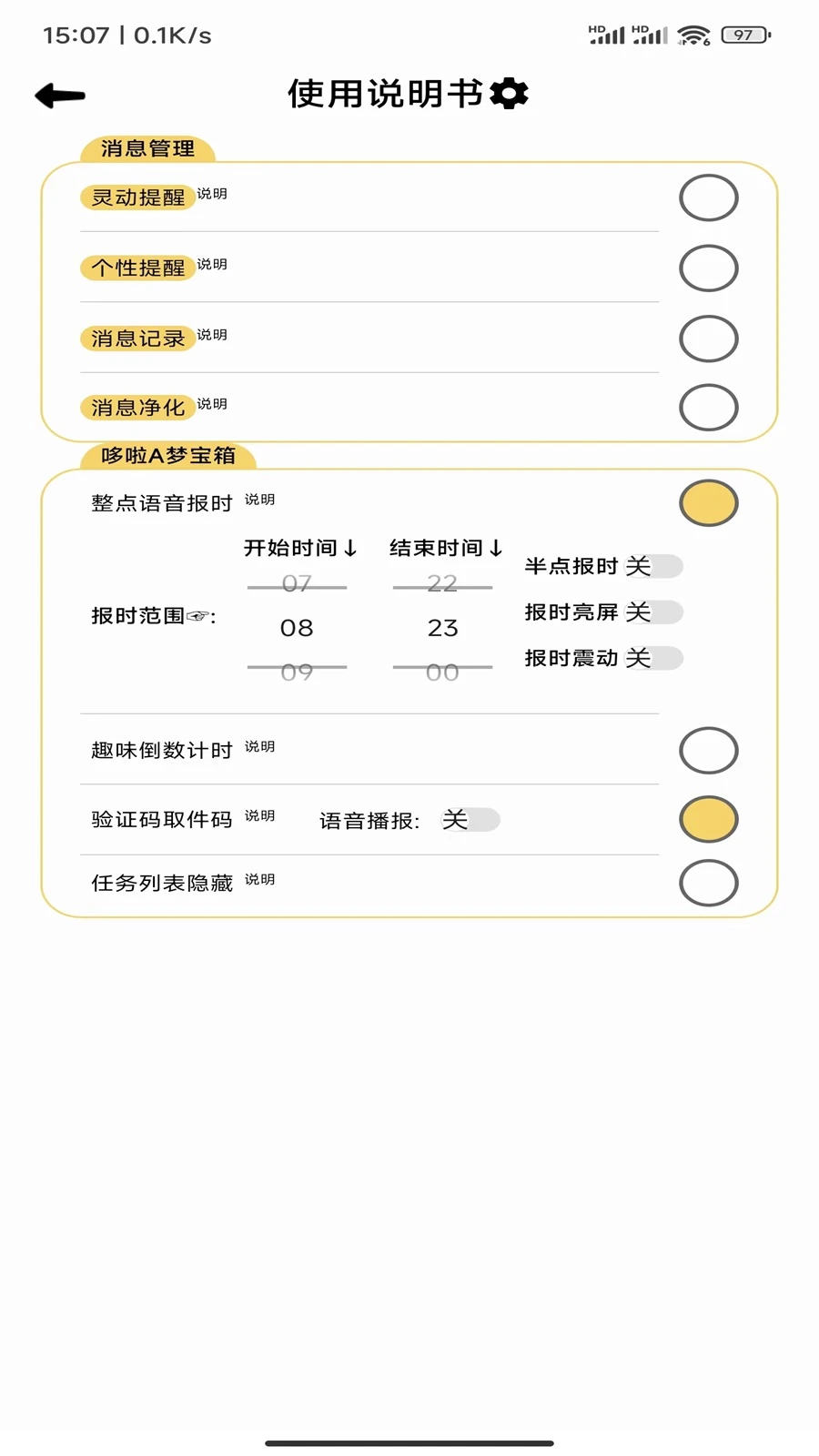
Task: Enable the 个性提醒 toggle
Action: (709, 268)
